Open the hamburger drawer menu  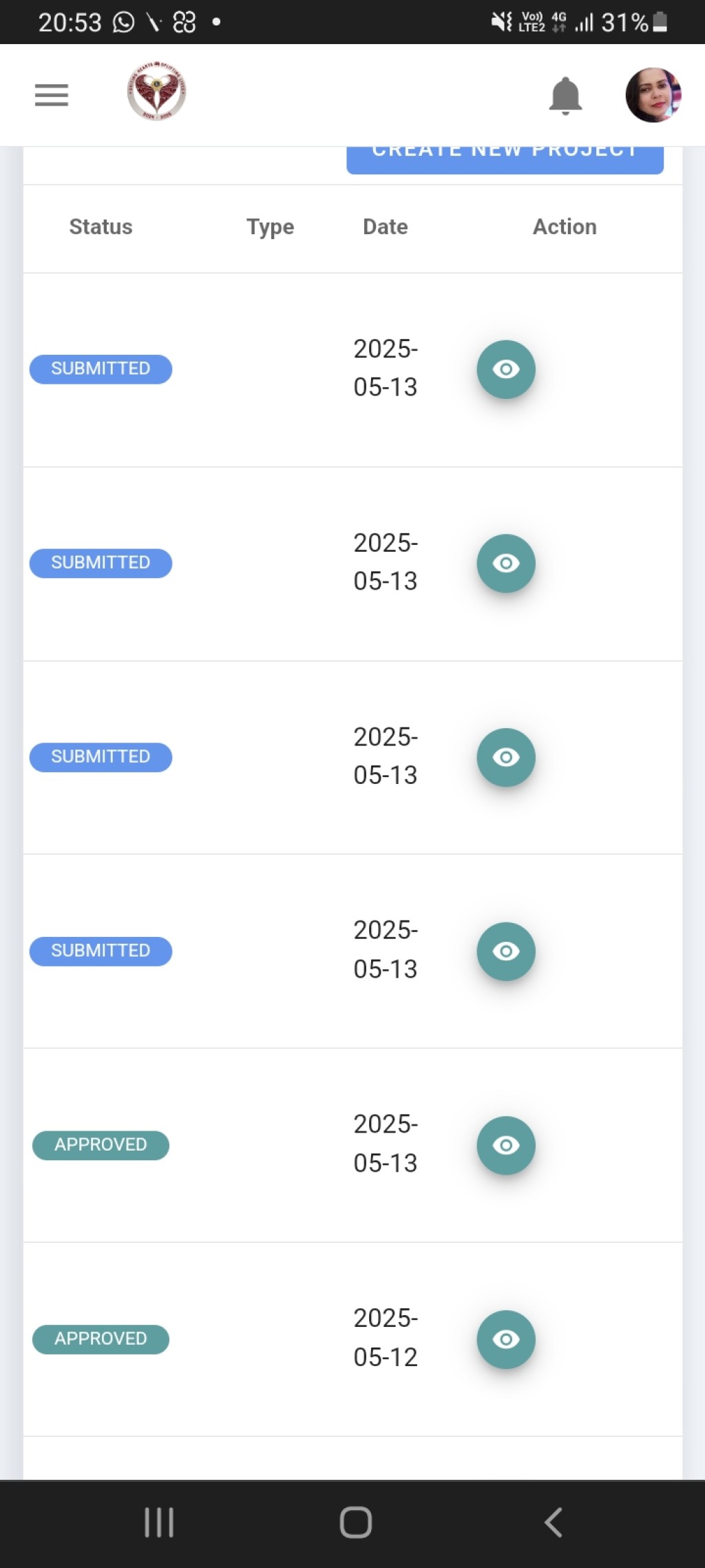coord(52,95)
